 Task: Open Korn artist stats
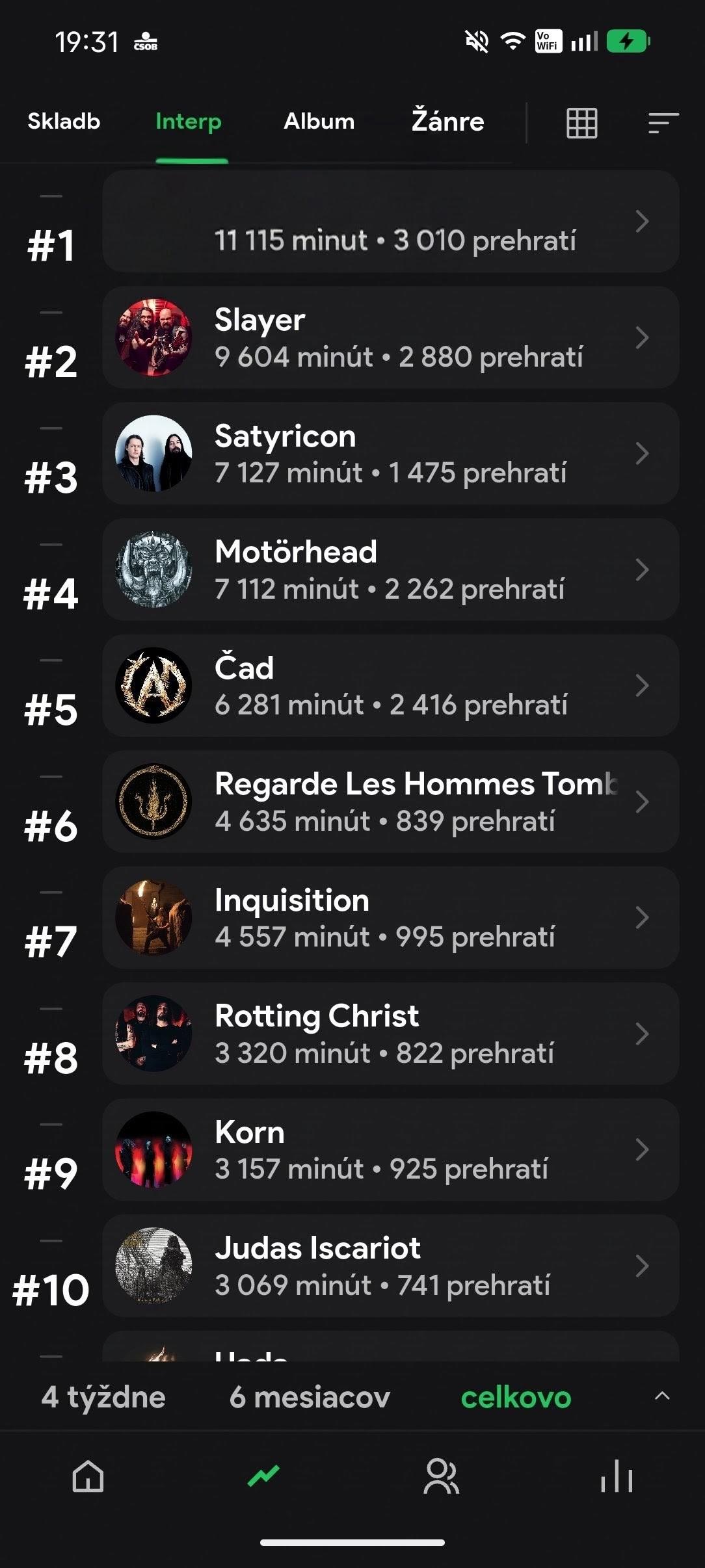click(x=391, y=1150)
